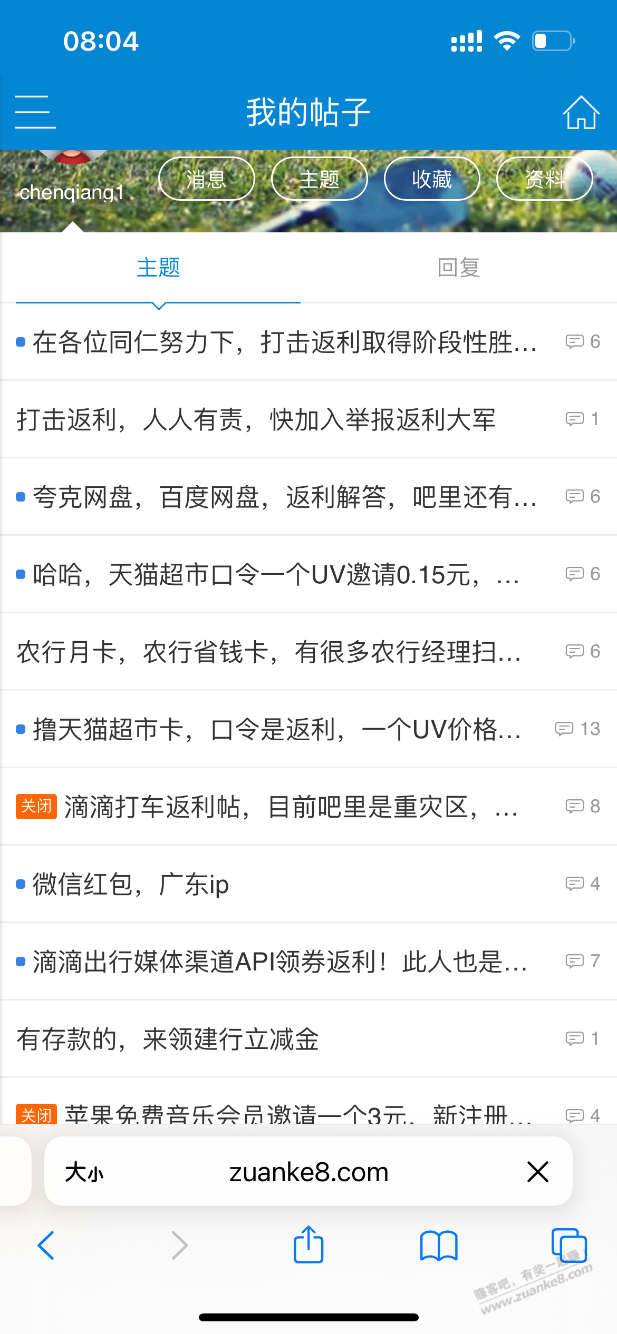617x1334 pixels.
Task: Open the hamburger menu
Action: coord(35,112)
